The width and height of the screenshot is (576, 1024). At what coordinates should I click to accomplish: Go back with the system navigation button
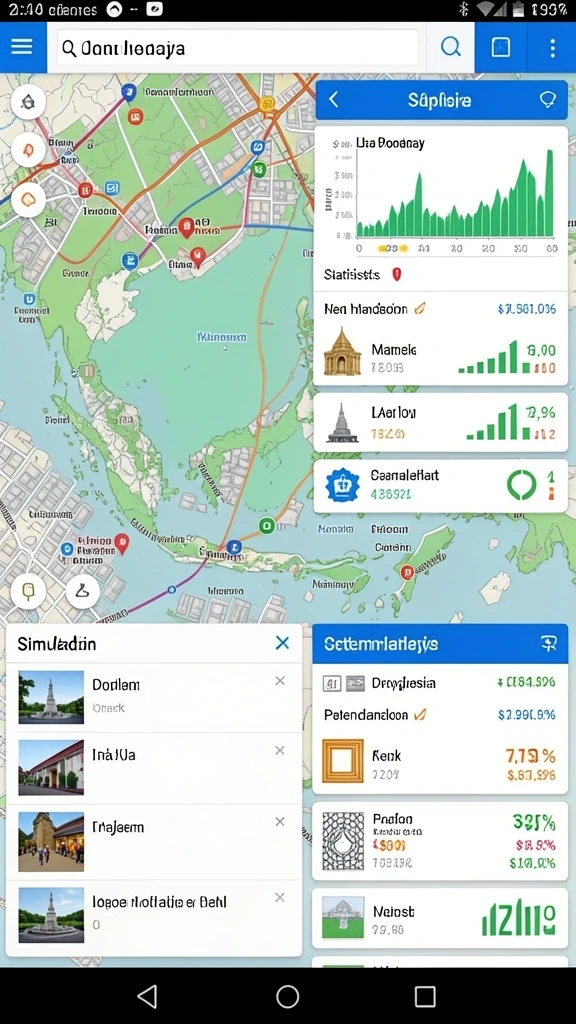point(148,996)
